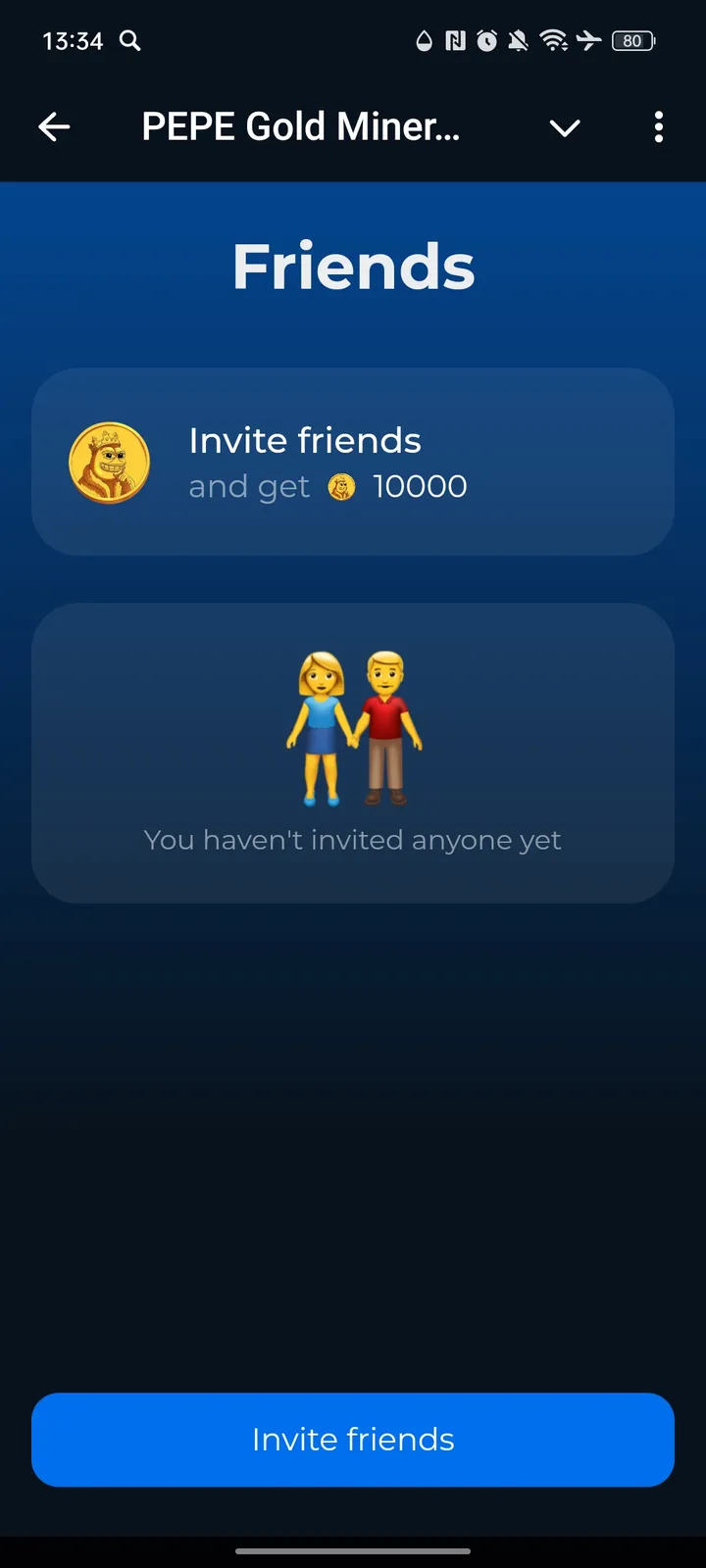This screenshot has width=706, height=1568.
Task: Tap the 13:34 clock display
Action: click(74, 41)
